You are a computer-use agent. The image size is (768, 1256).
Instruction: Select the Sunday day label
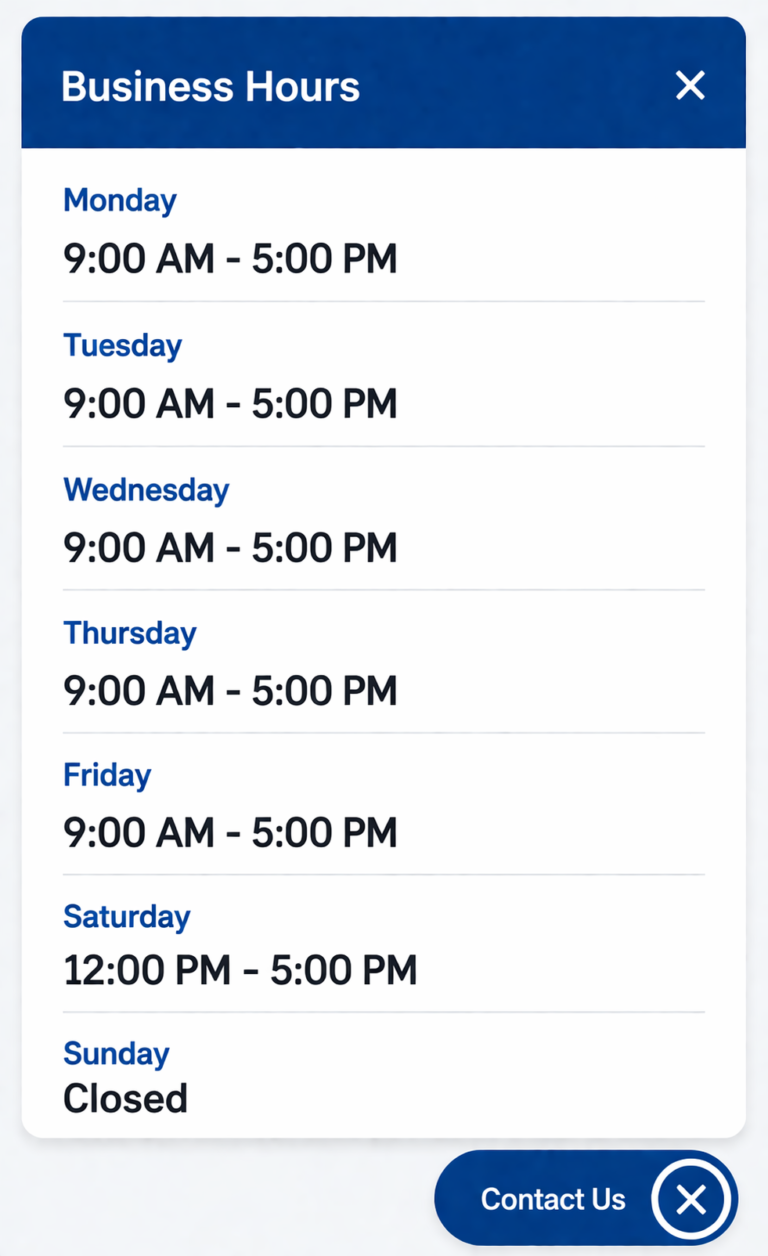(116, 1053)
